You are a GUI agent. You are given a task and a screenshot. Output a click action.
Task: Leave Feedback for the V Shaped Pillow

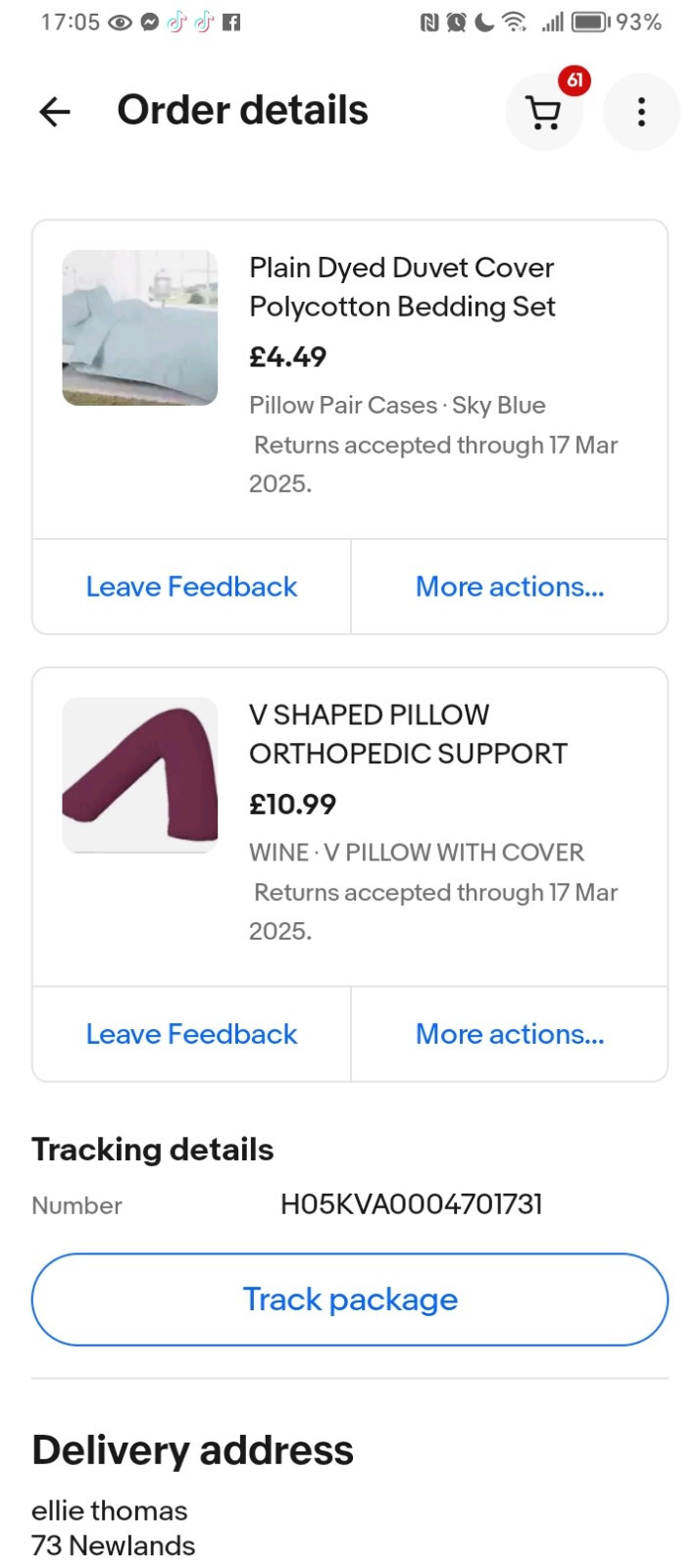coord(191,1034)
